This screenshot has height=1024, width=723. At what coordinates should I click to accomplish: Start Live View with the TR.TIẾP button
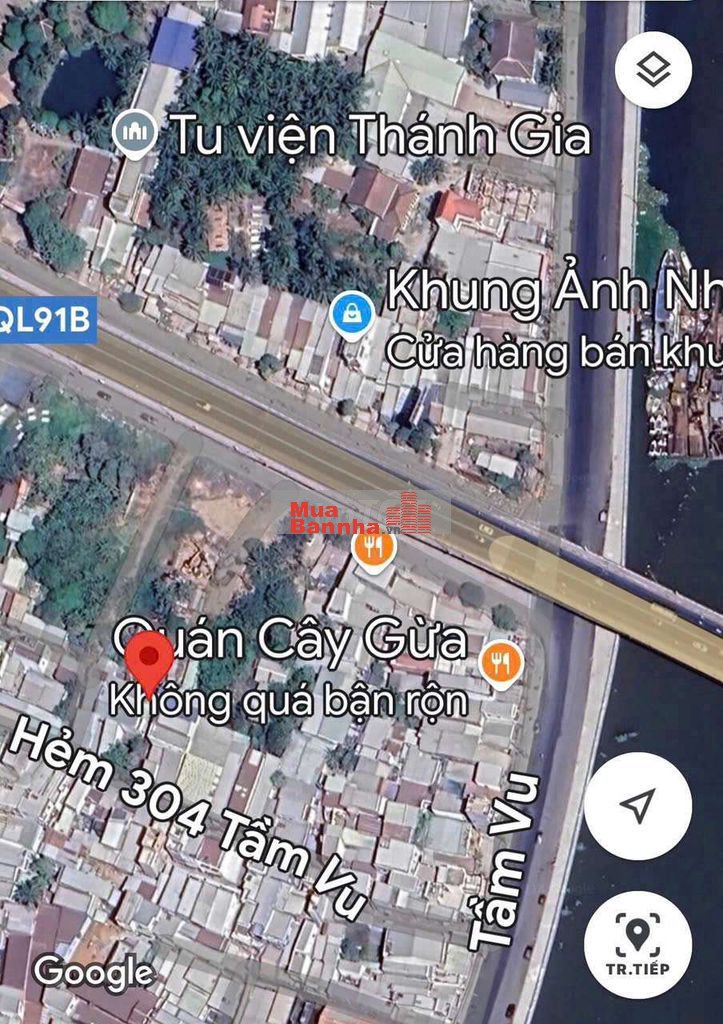point(637,944)
